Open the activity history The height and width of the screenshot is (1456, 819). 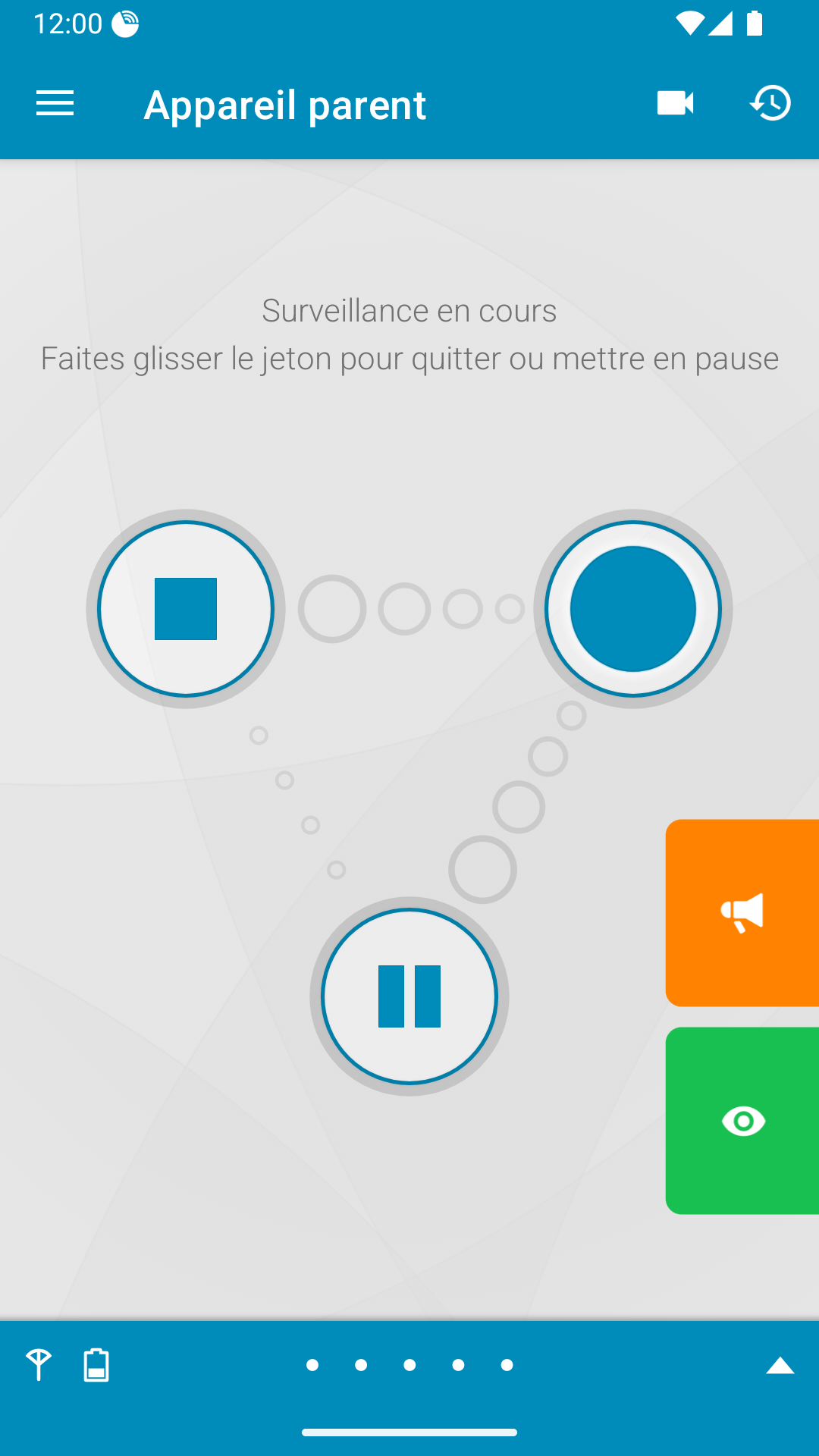770,103
